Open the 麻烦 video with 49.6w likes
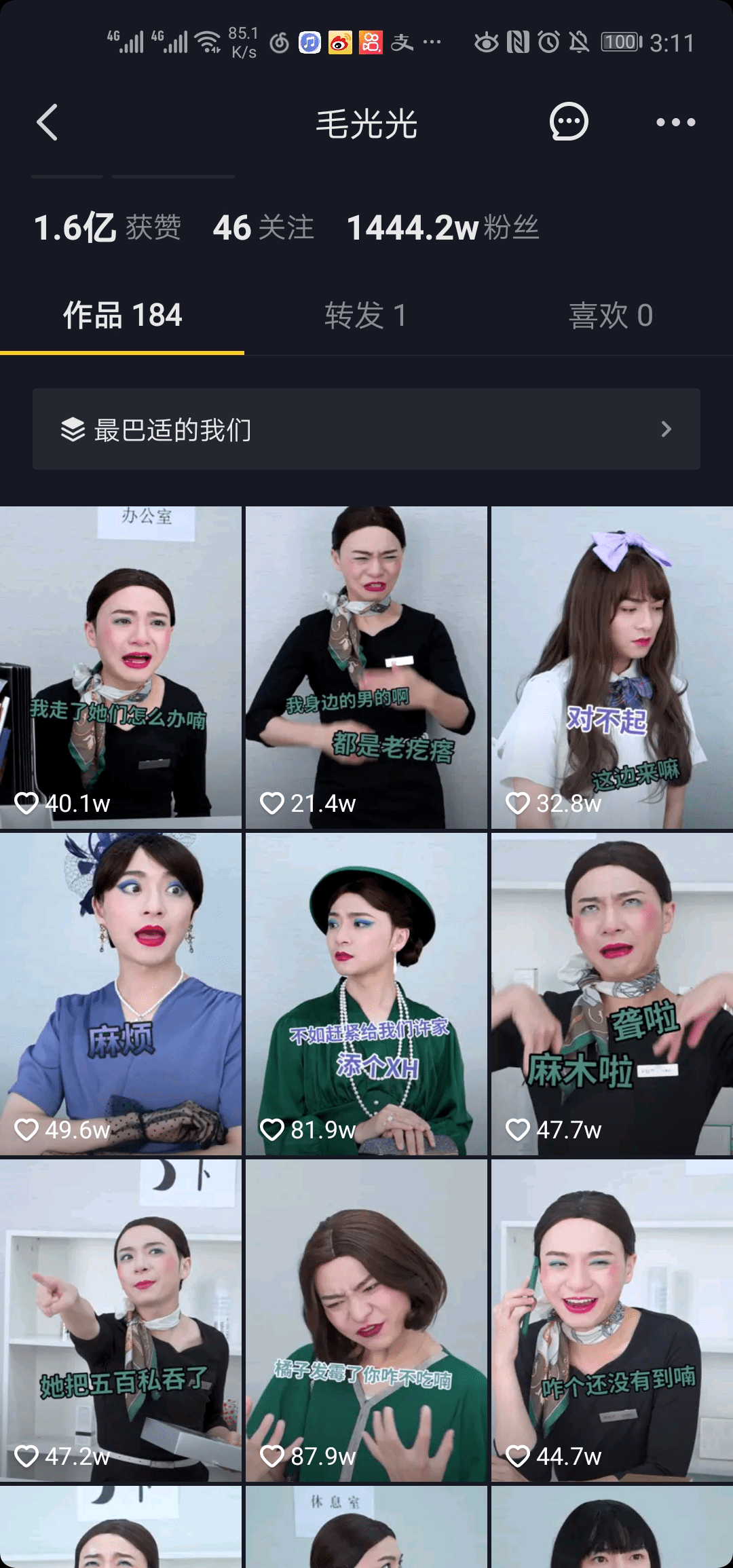The height and width of the screenshot is (1568, 733). pos(121,994)
